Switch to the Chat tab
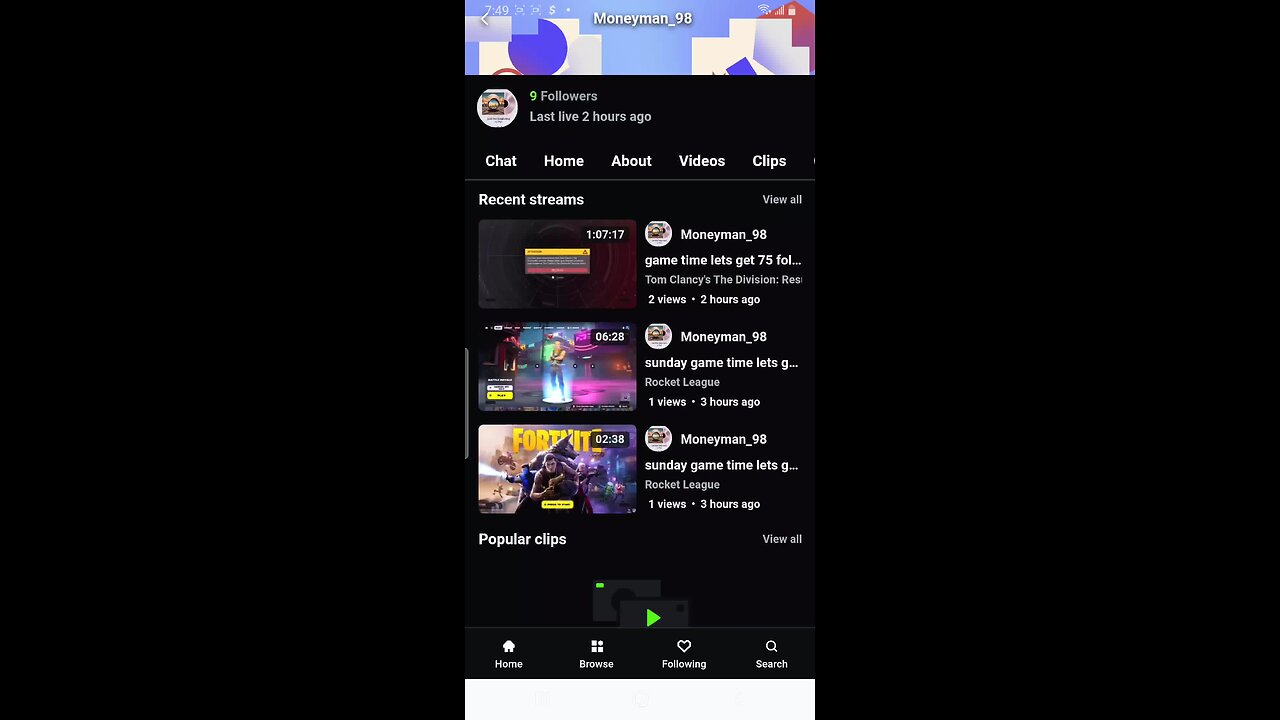Viewport: 1280px width, 720px height. (501, 161)
